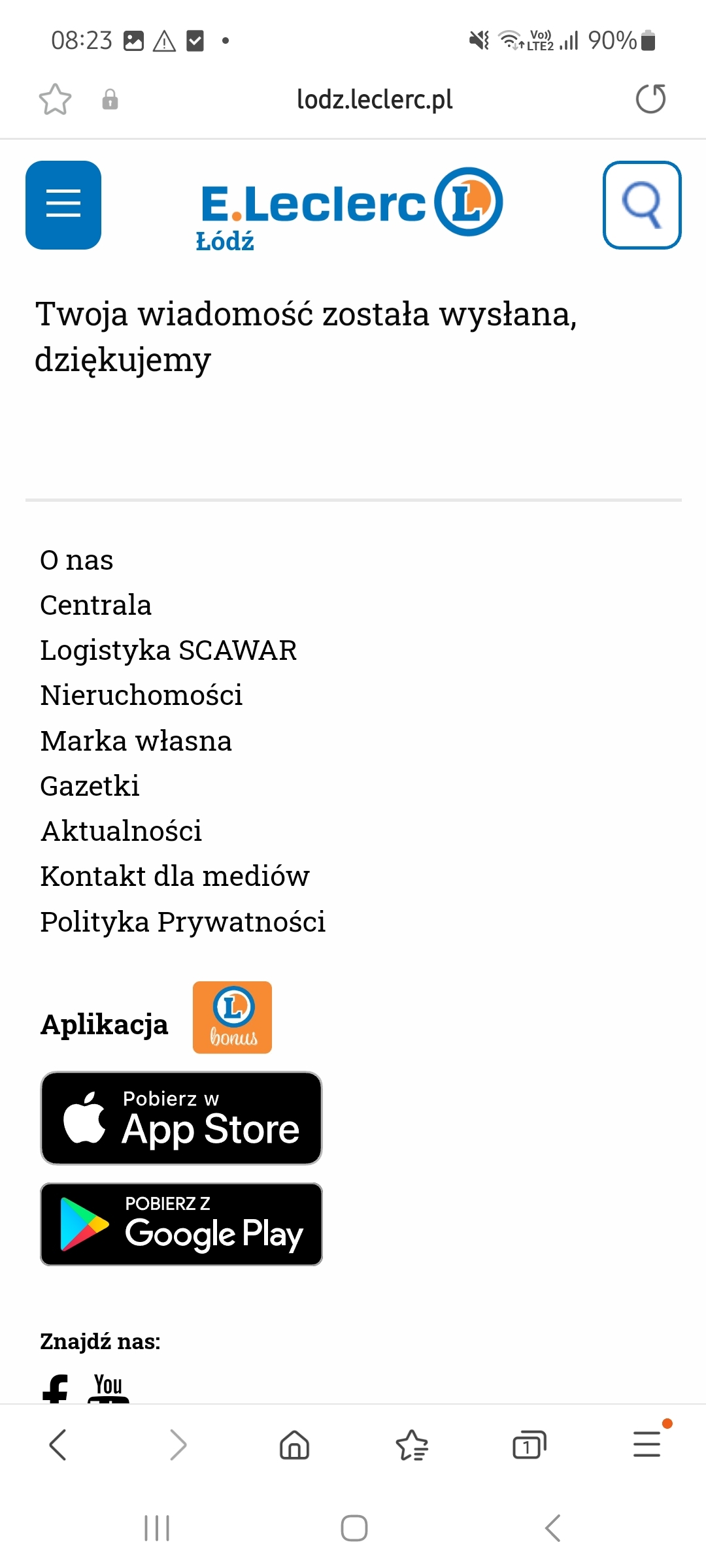
Task: Visit the Nieruchomości page
Action: click(x=141, y=696)
